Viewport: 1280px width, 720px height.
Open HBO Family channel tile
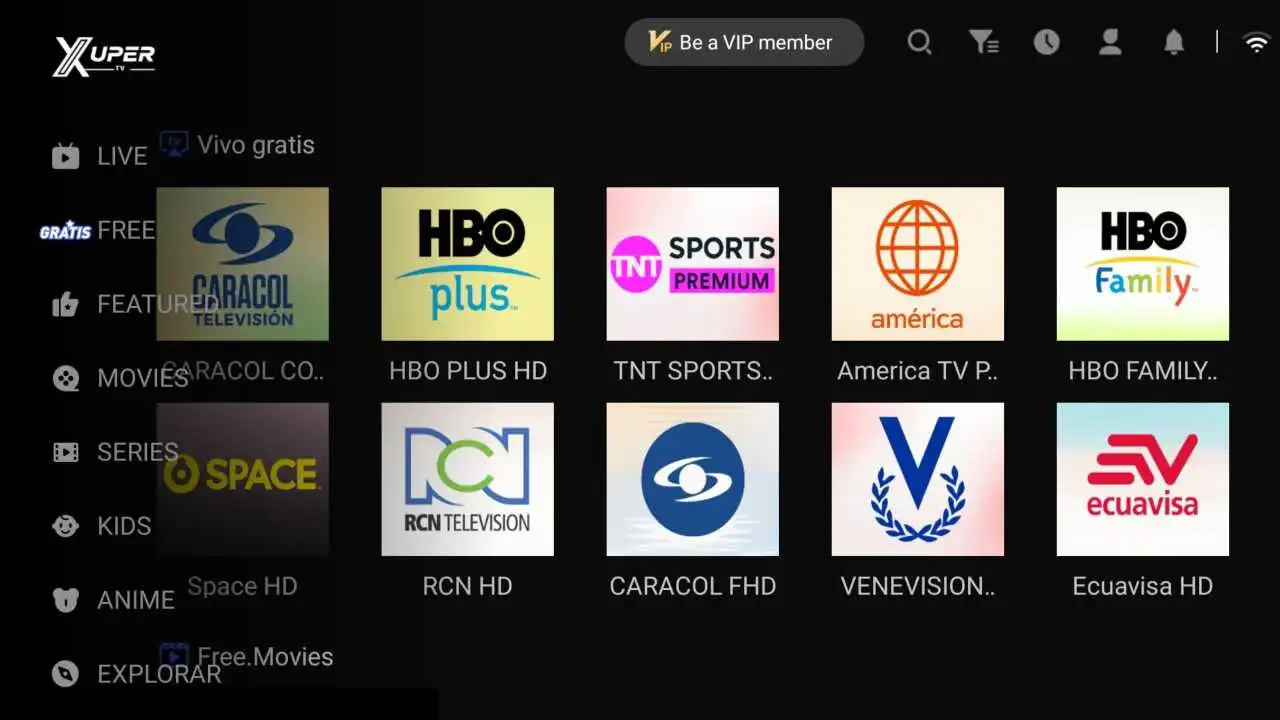pos(1142,264)
